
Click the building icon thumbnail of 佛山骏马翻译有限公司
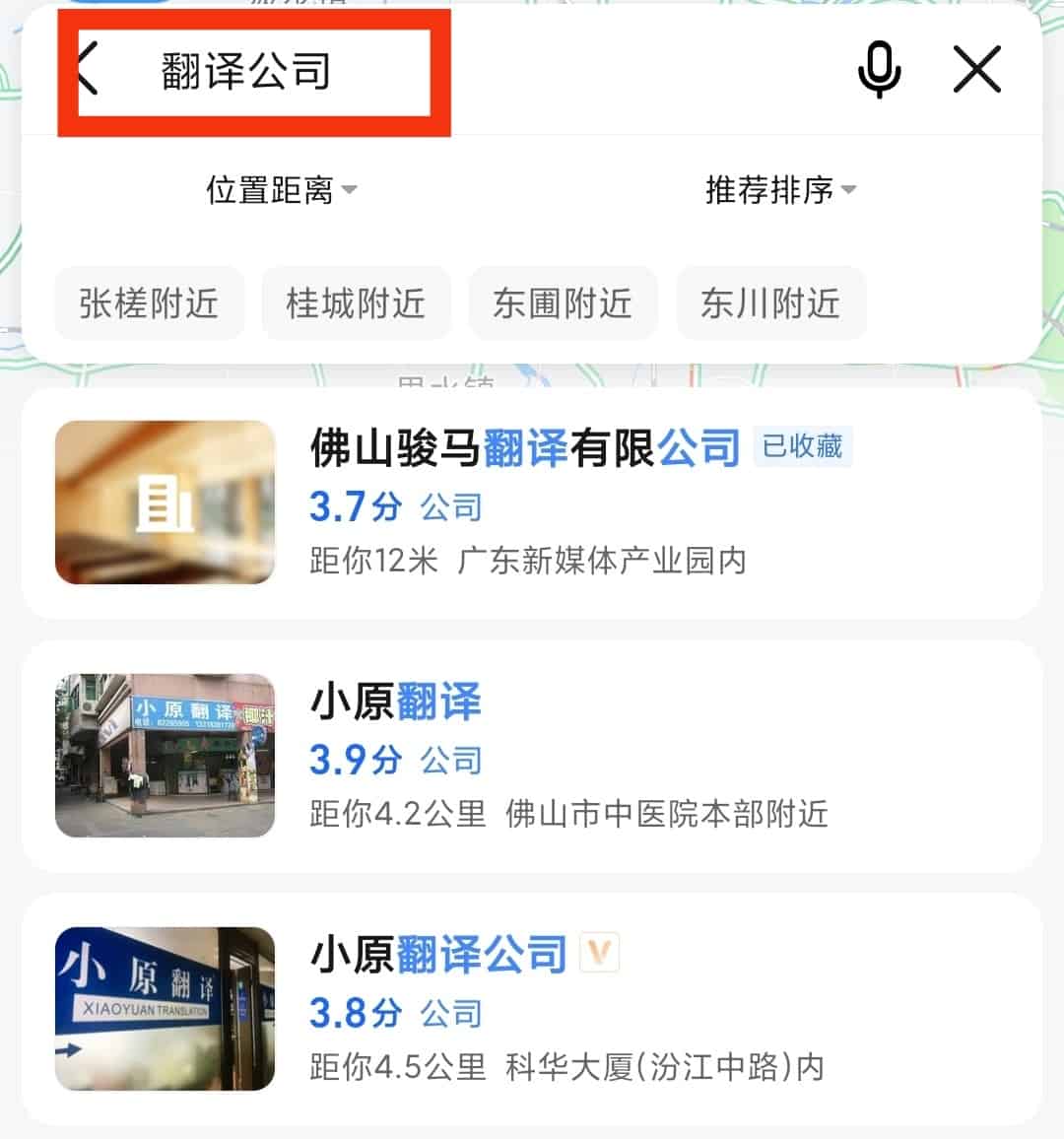tap(164, 502)
